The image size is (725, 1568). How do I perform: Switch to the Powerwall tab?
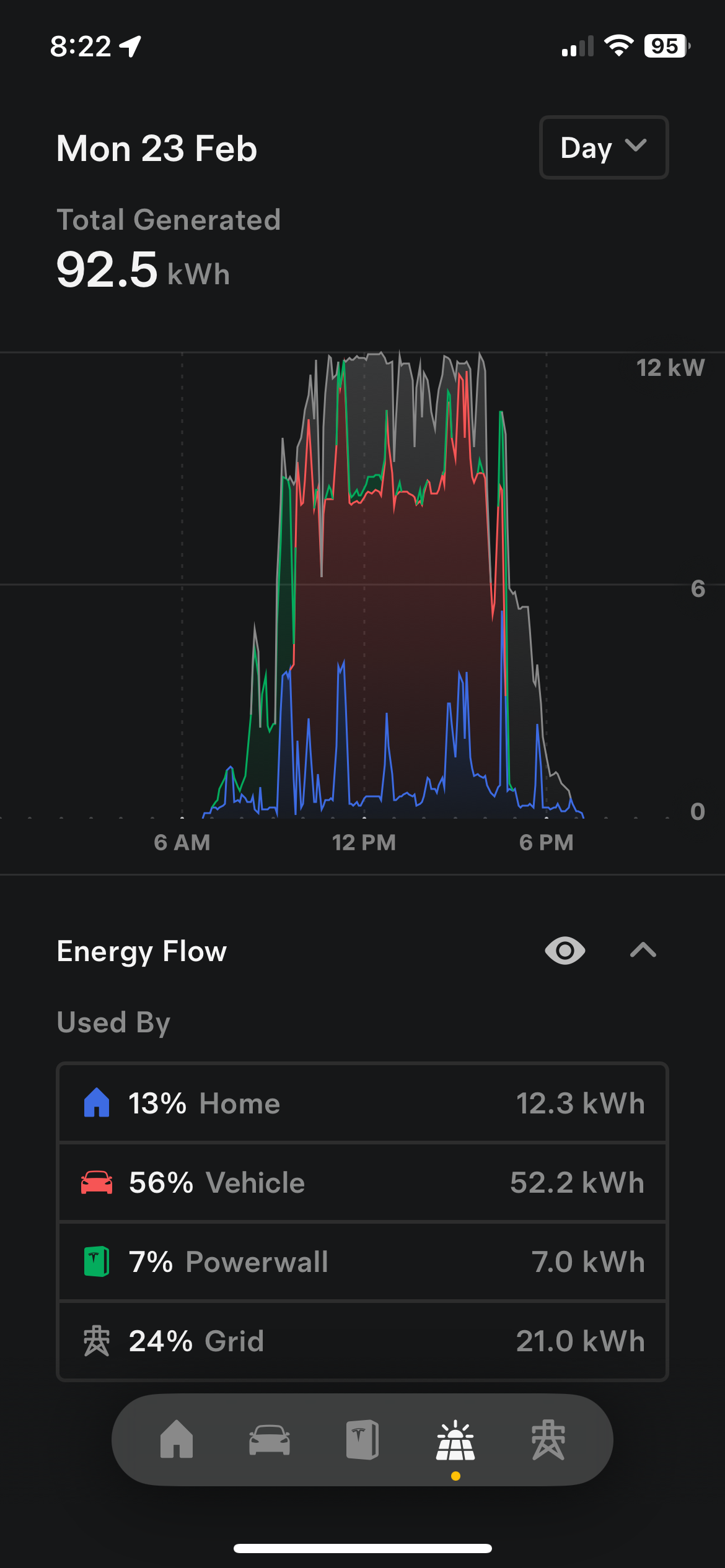click(362, 1440)
